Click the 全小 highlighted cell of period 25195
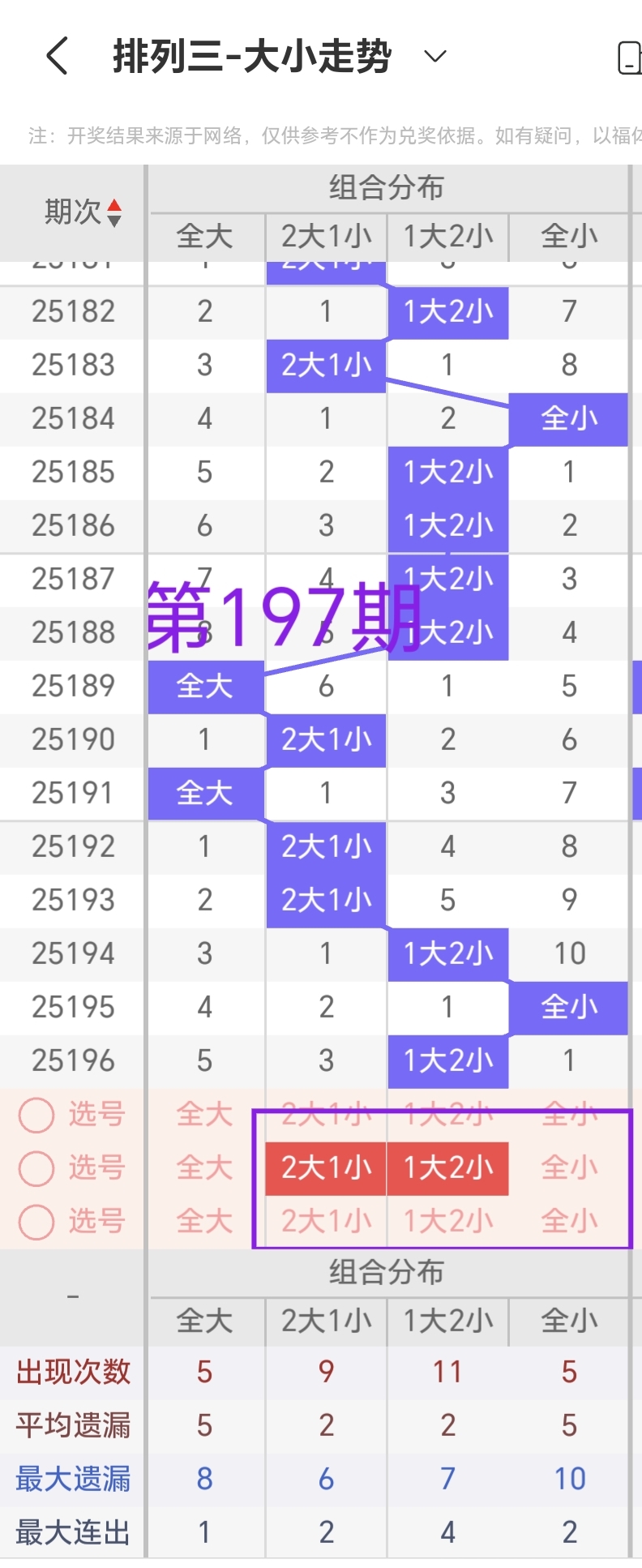 (x=568, y=1007)
